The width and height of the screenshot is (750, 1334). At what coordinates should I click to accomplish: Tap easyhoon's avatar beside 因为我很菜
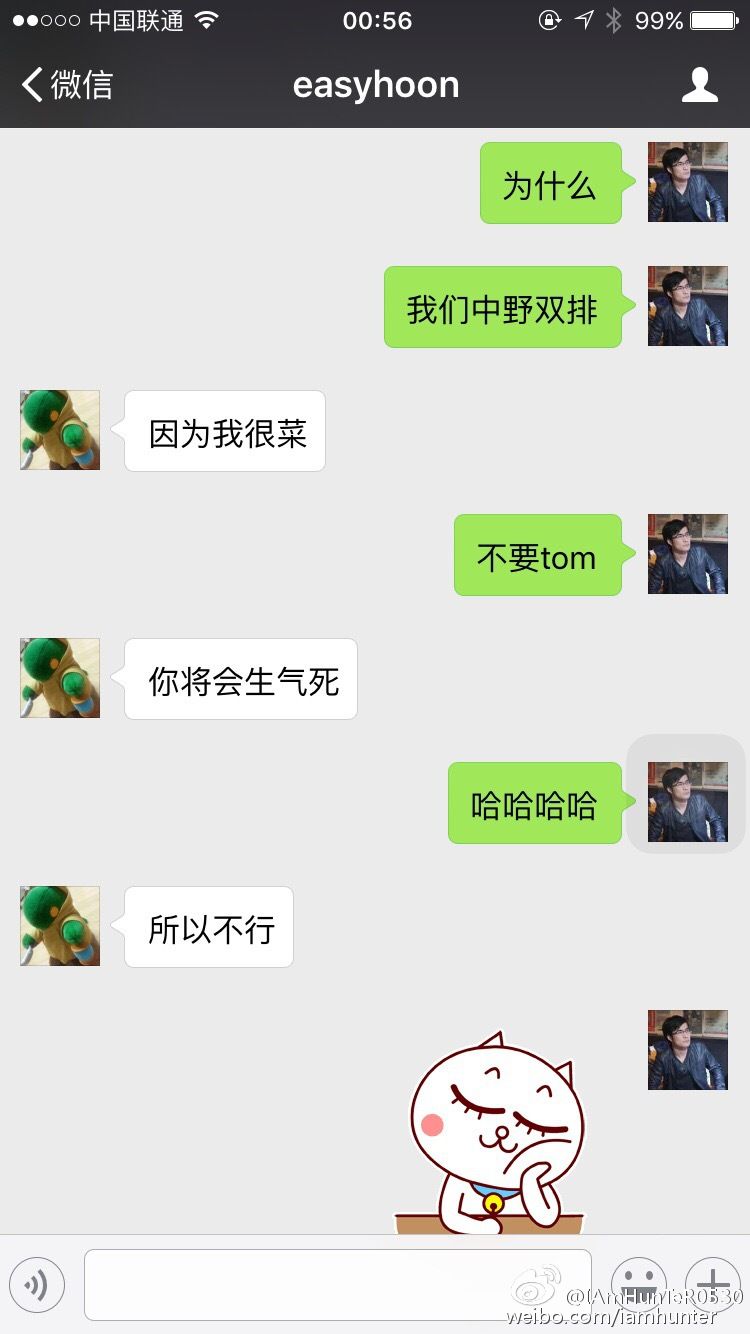coord(60,430)
